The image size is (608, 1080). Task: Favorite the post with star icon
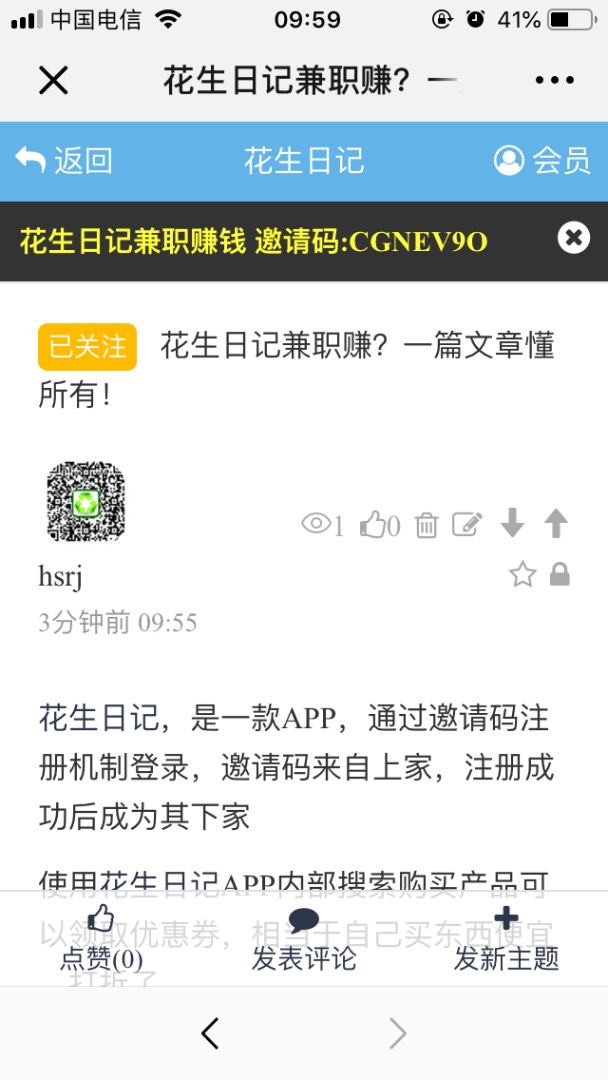[x=522, y=574]
